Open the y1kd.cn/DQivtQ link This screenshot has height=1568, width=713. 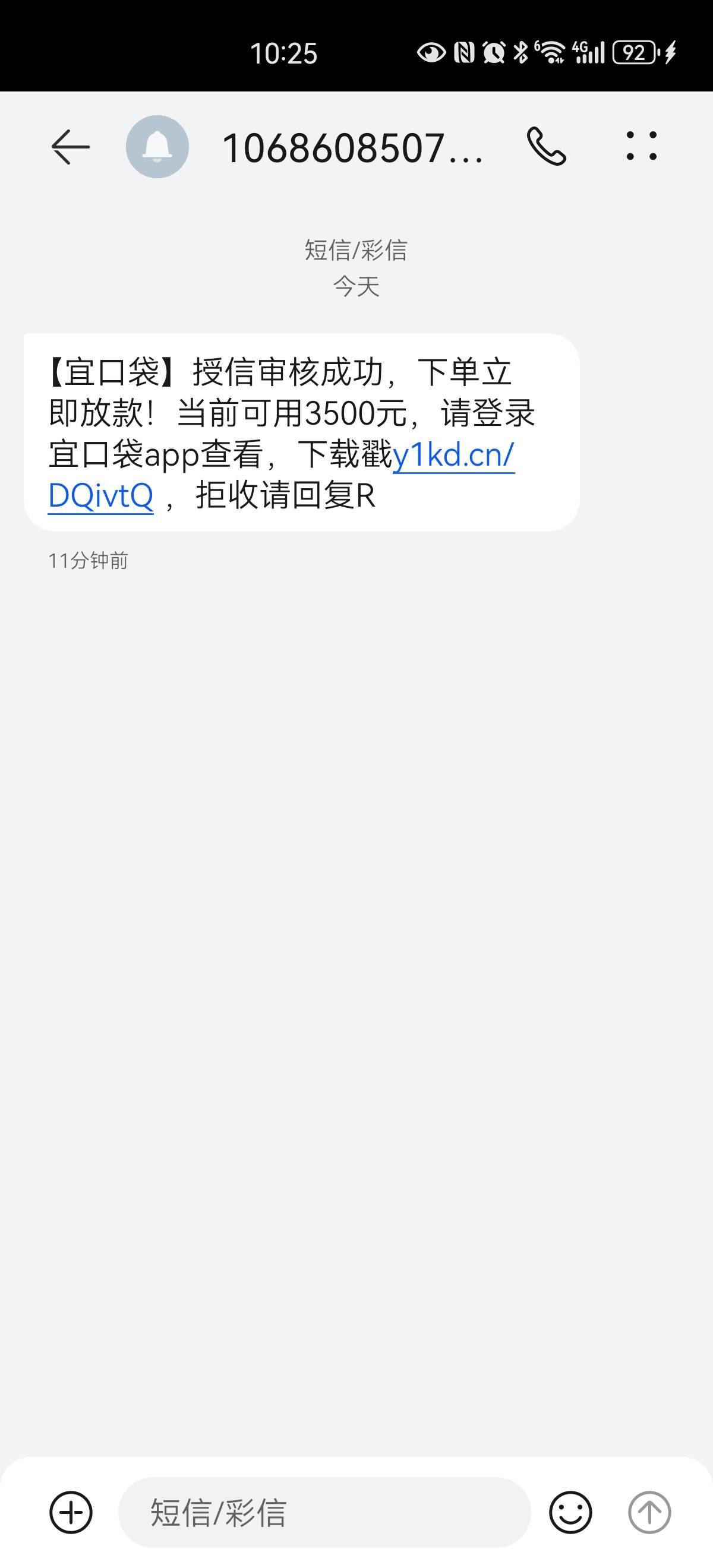point(453,456)
